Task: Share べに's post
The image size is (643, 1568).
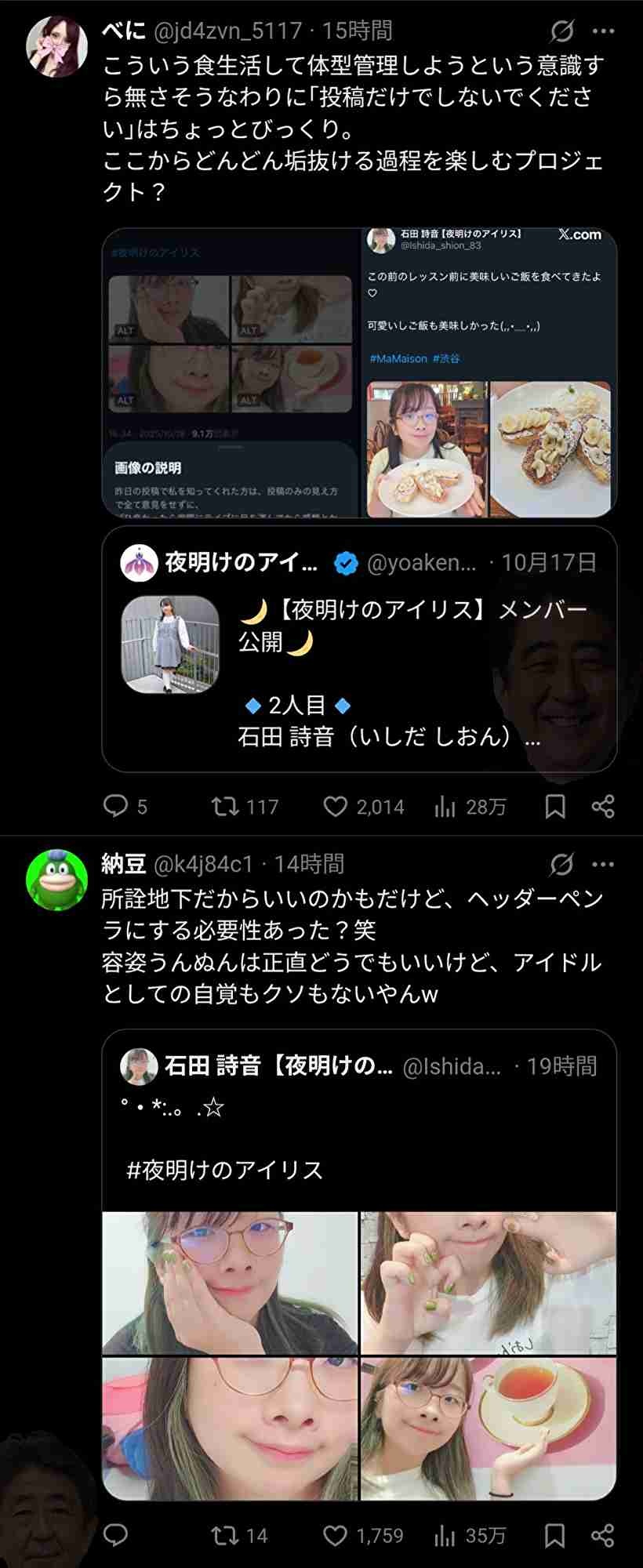Action: (602, 806)
